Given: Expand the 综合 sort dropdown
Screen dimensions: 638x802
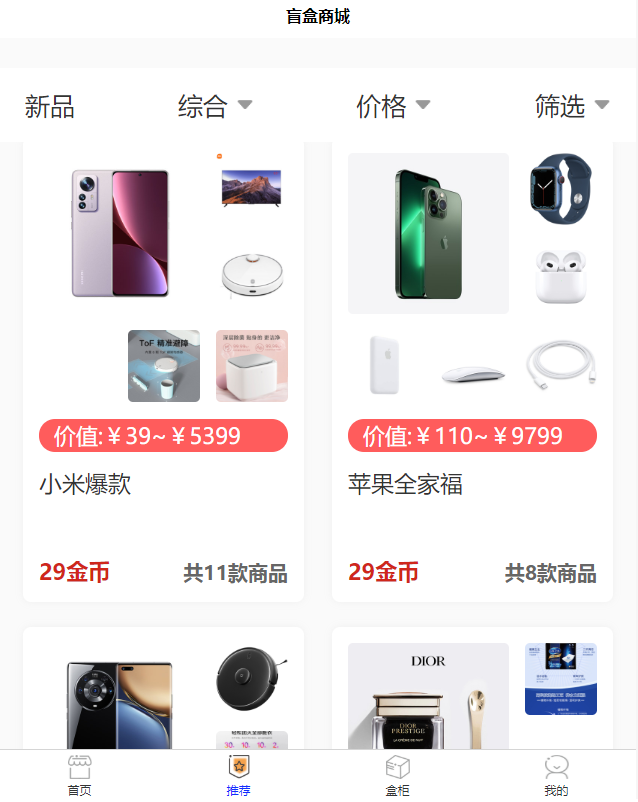Looking at the screenshot, I should 214,106.
